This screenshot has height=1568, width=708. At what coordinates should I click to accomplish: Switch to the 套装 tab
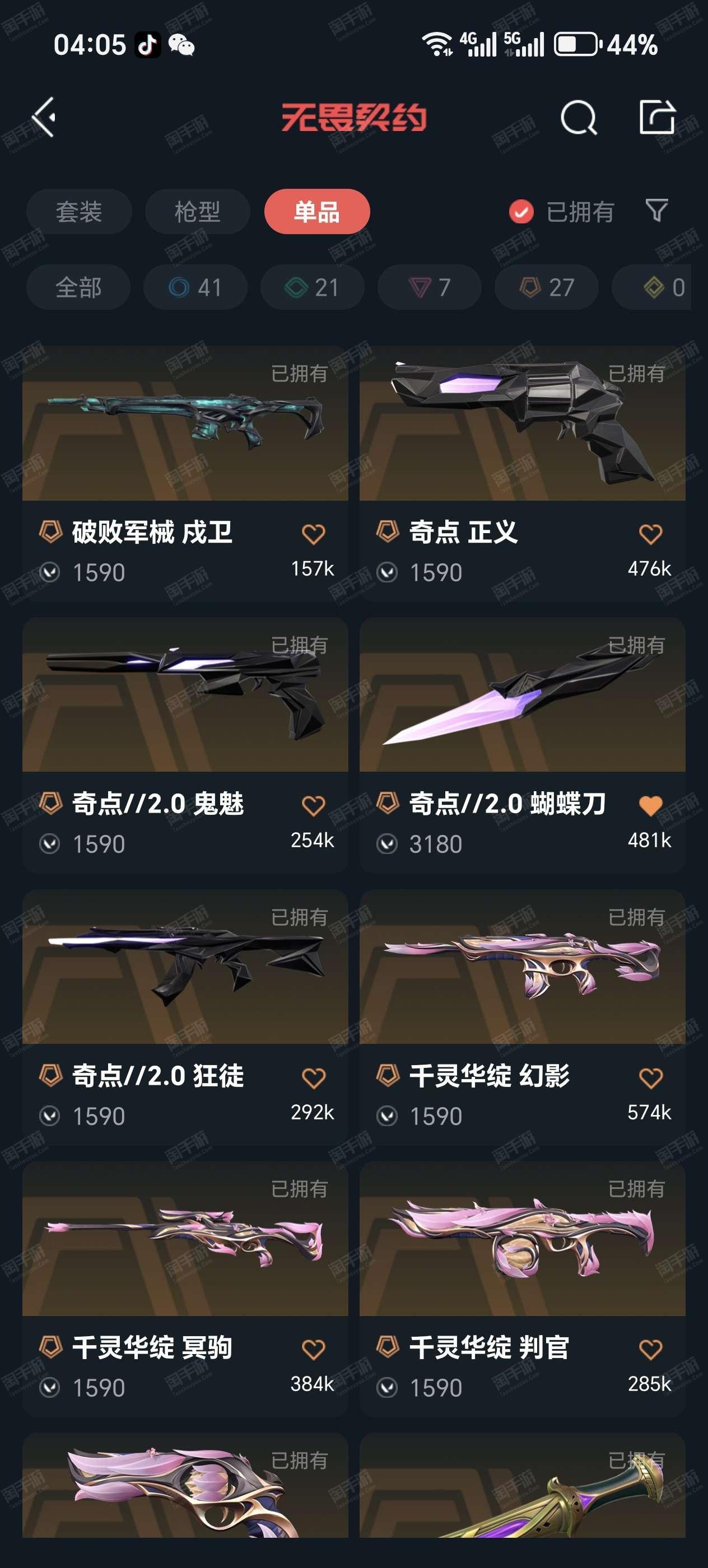click(79, 212)
